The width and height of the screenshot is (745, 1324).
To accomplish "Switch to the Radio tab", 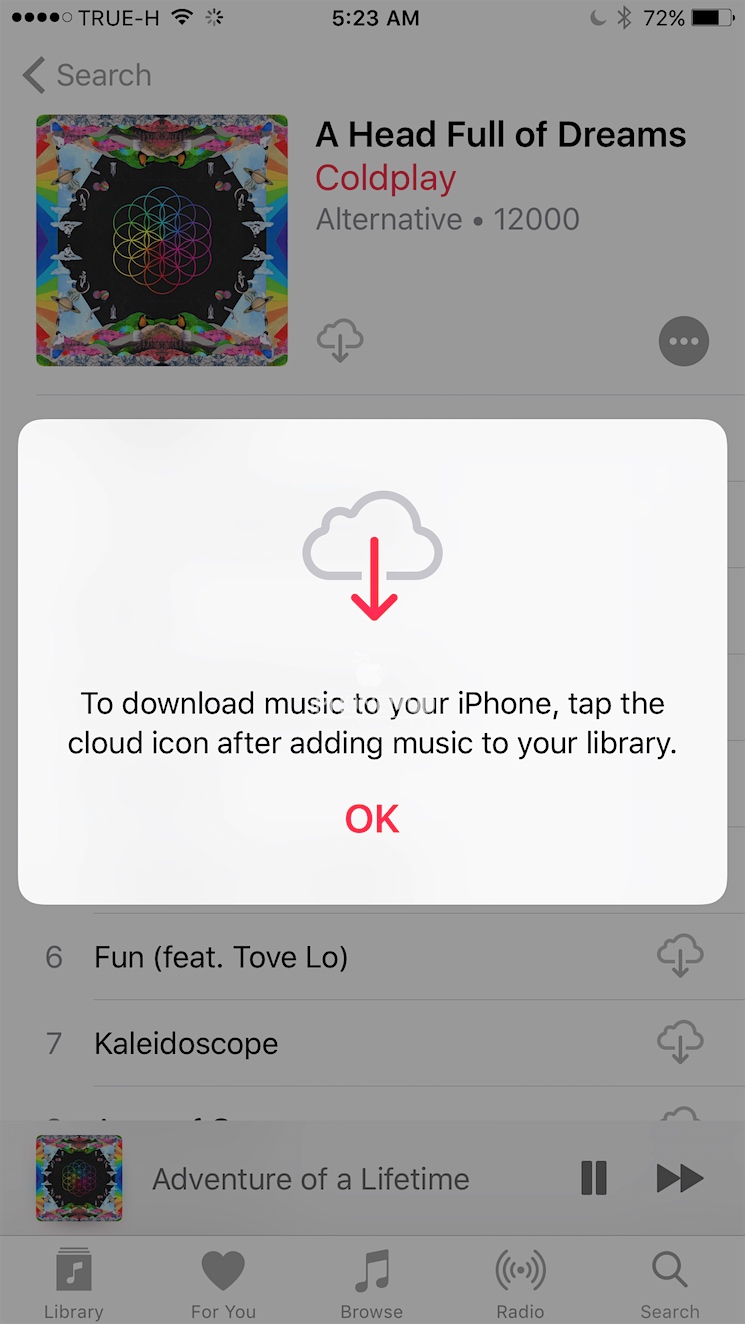I will (520, 1285).
